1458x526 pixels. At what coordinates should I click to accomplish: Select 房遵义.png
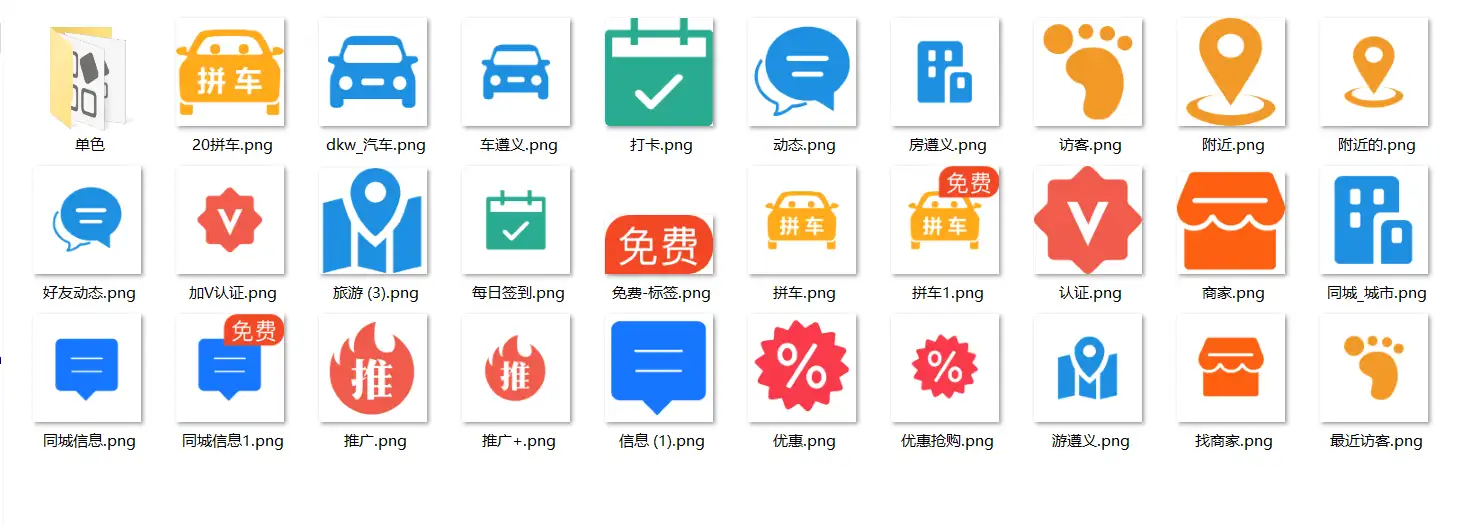[945, 72]
